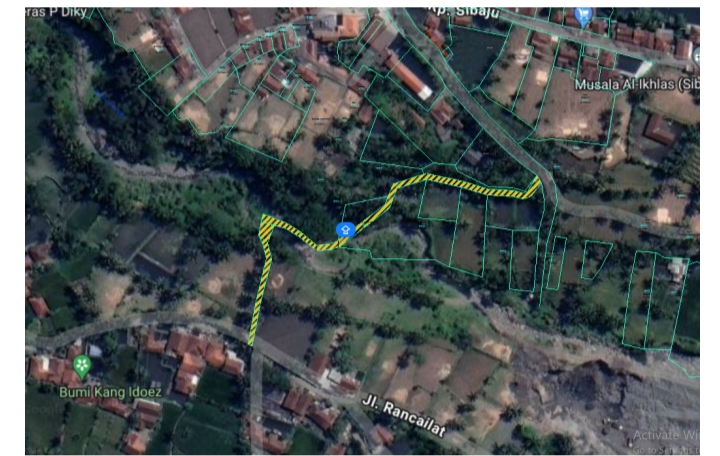
Task: Select the Musala Al Ikhlas place label
Action: (636, 84)
